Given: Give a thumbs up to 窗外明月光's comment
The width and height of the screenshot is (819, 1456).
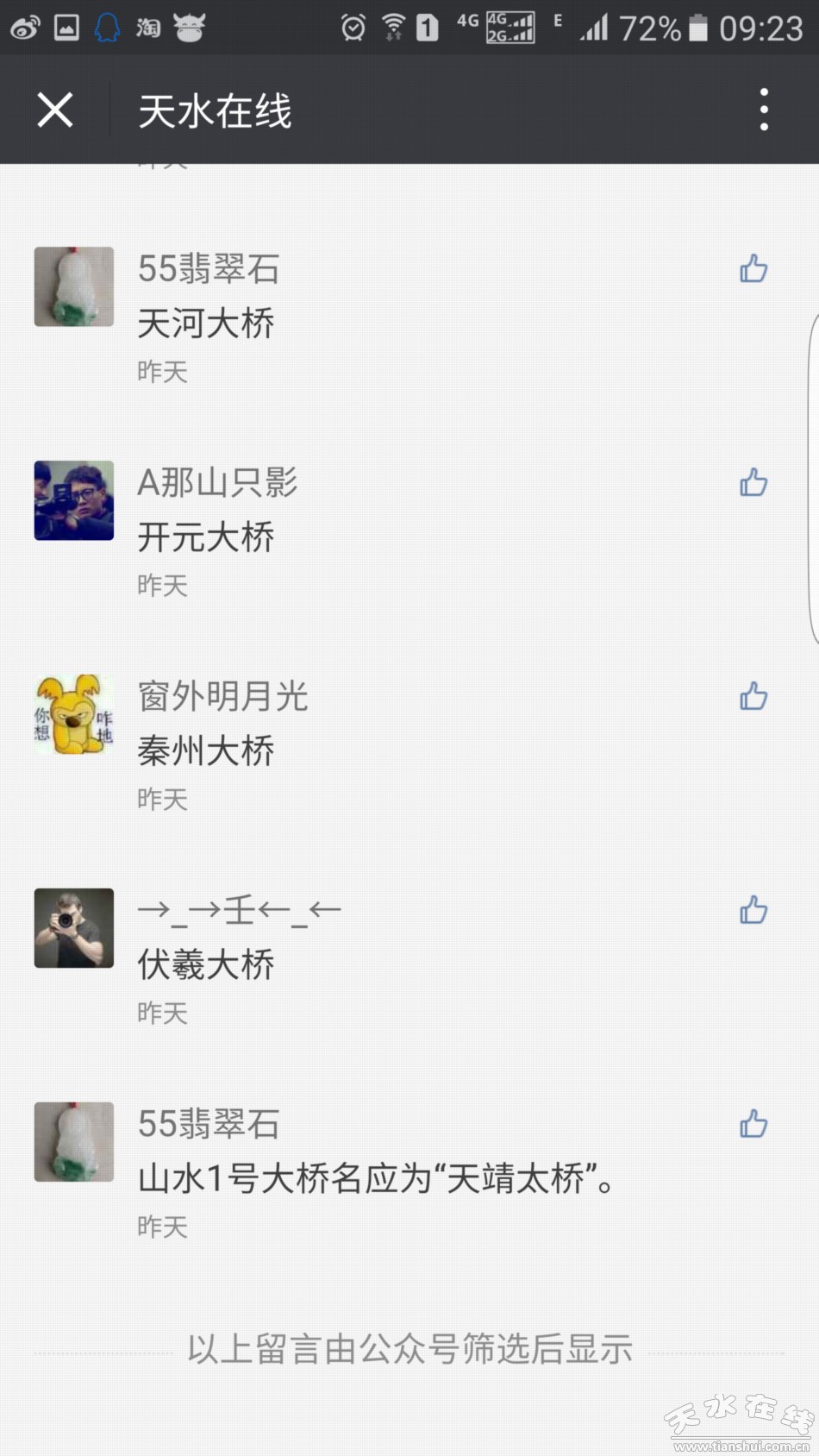Looking at the screenshot, I should (x=753, y=696).
